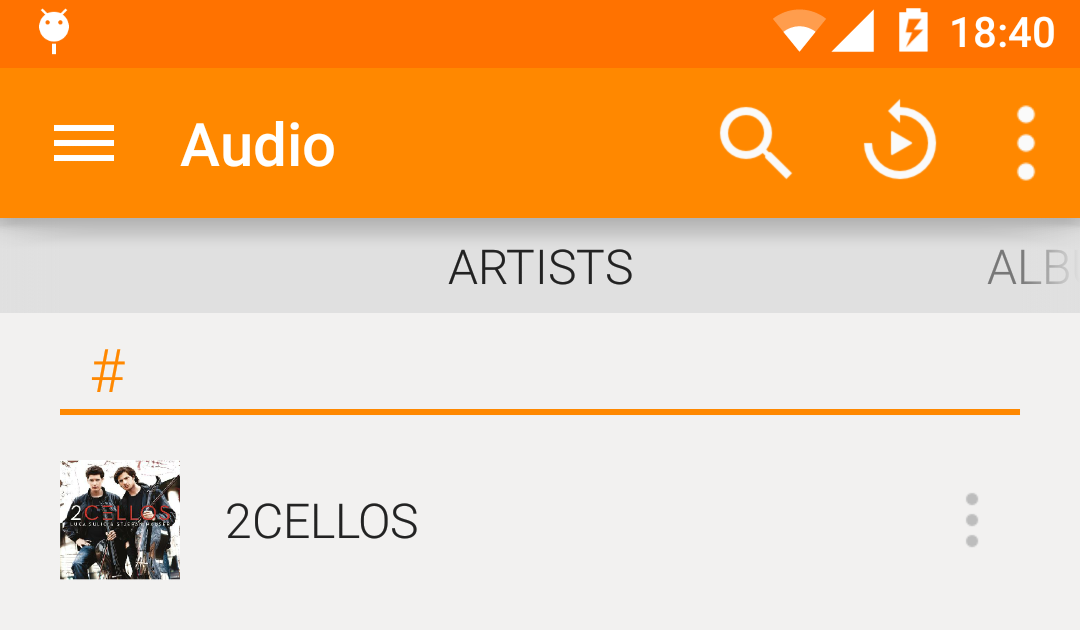Resume last playback

[900, 142]
